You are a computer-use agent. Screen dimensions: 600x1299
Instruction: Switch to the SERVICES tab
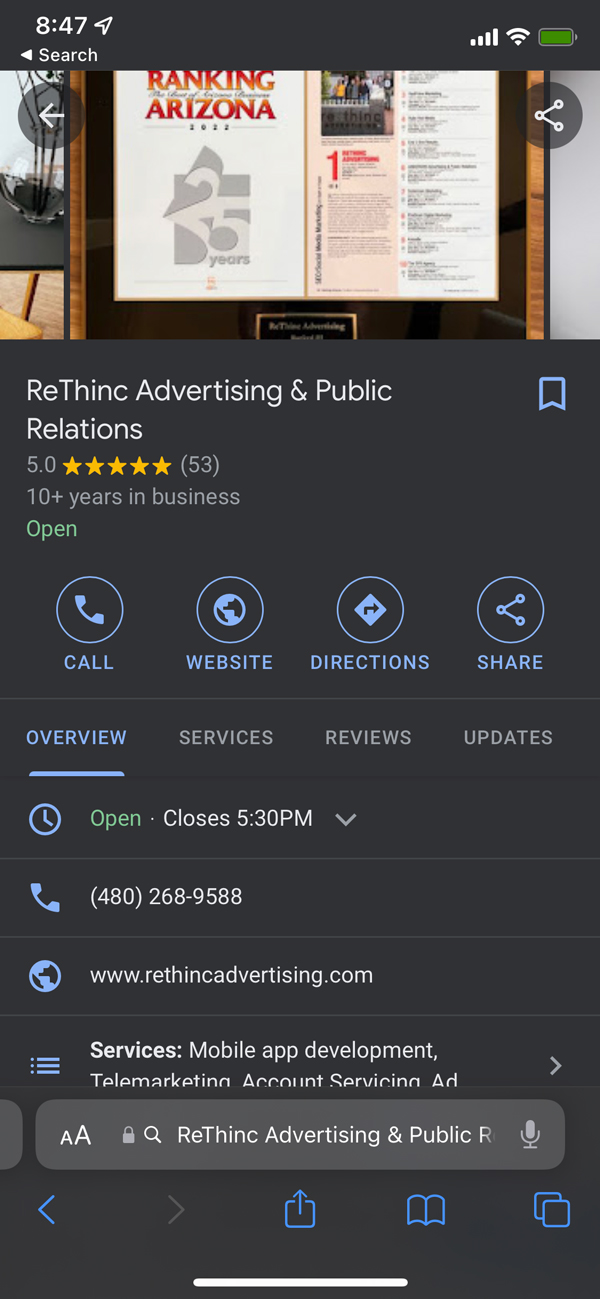point(226,738)
